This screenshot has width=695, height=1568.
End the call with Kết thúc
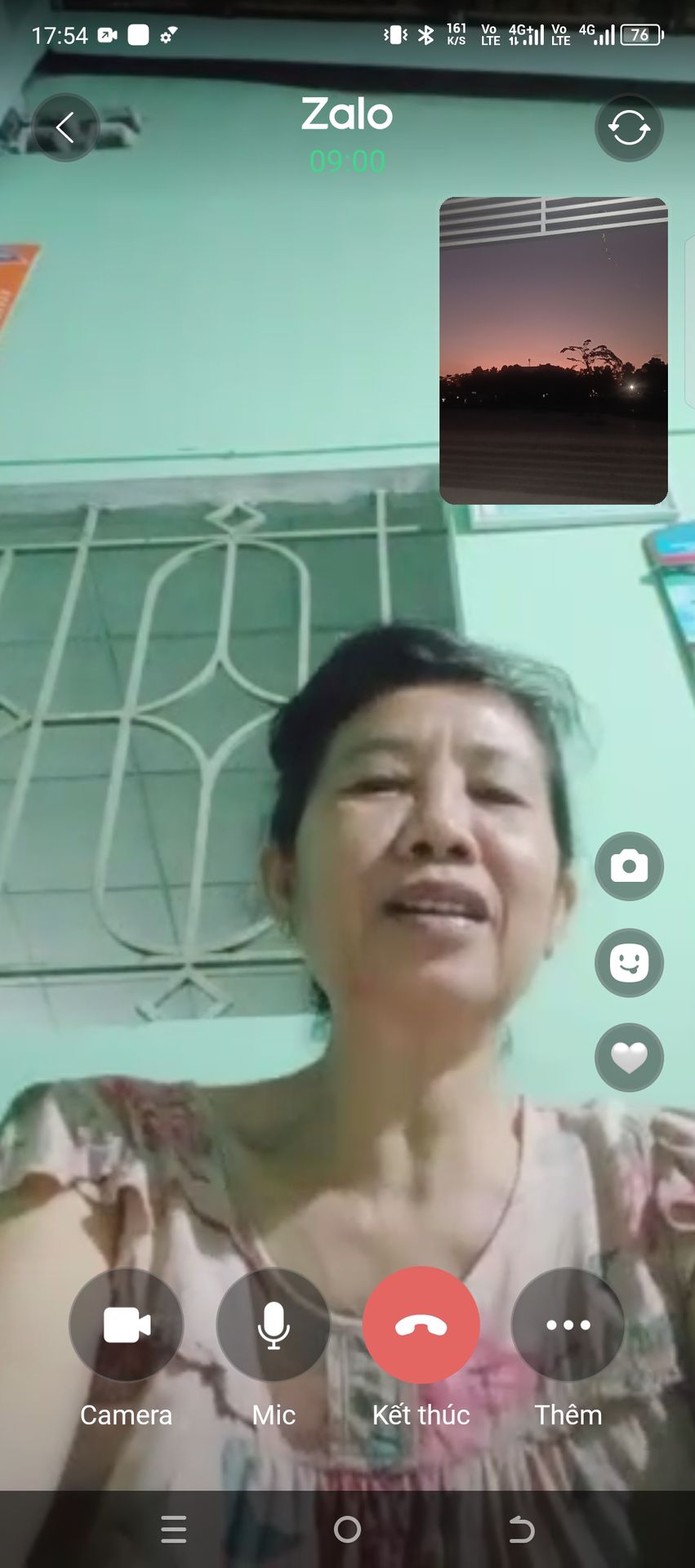point(421,1325)
